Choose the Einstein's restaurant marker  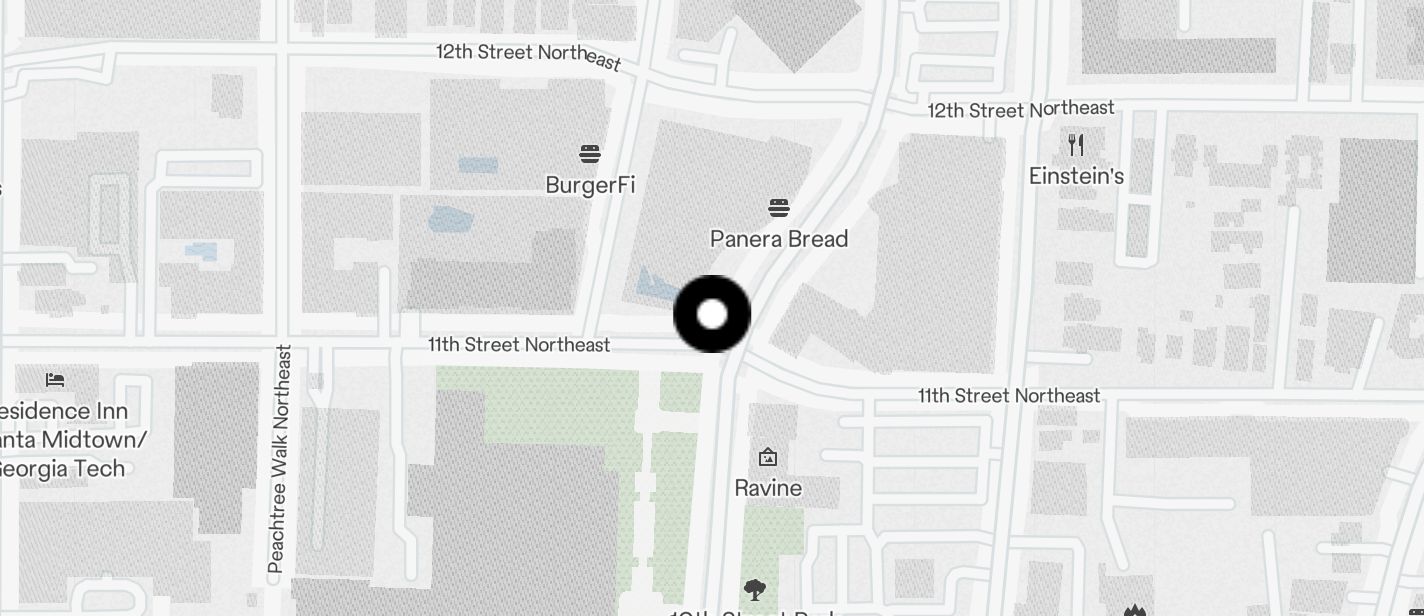point(1076,145)
